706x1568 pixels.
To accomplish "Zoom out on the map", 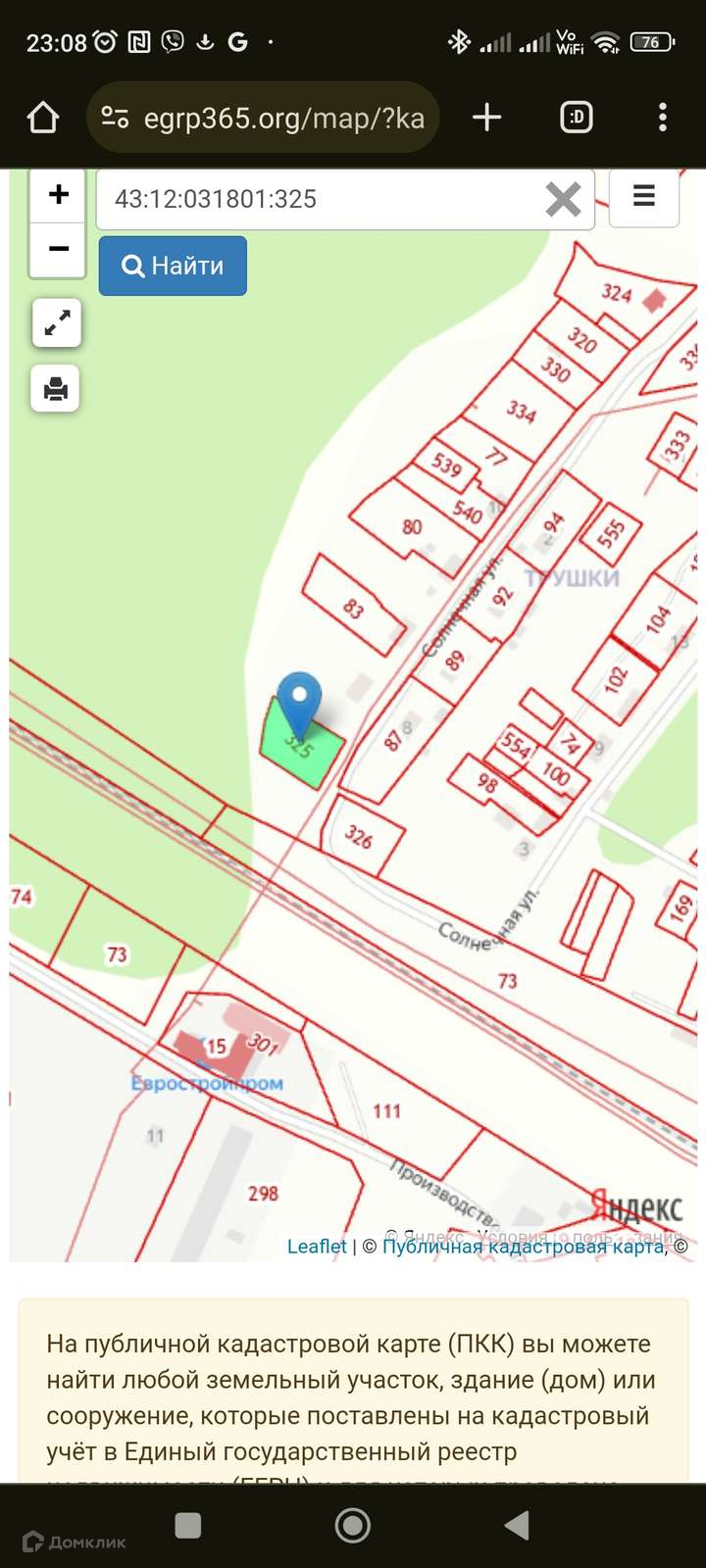I will pos(58,249).
